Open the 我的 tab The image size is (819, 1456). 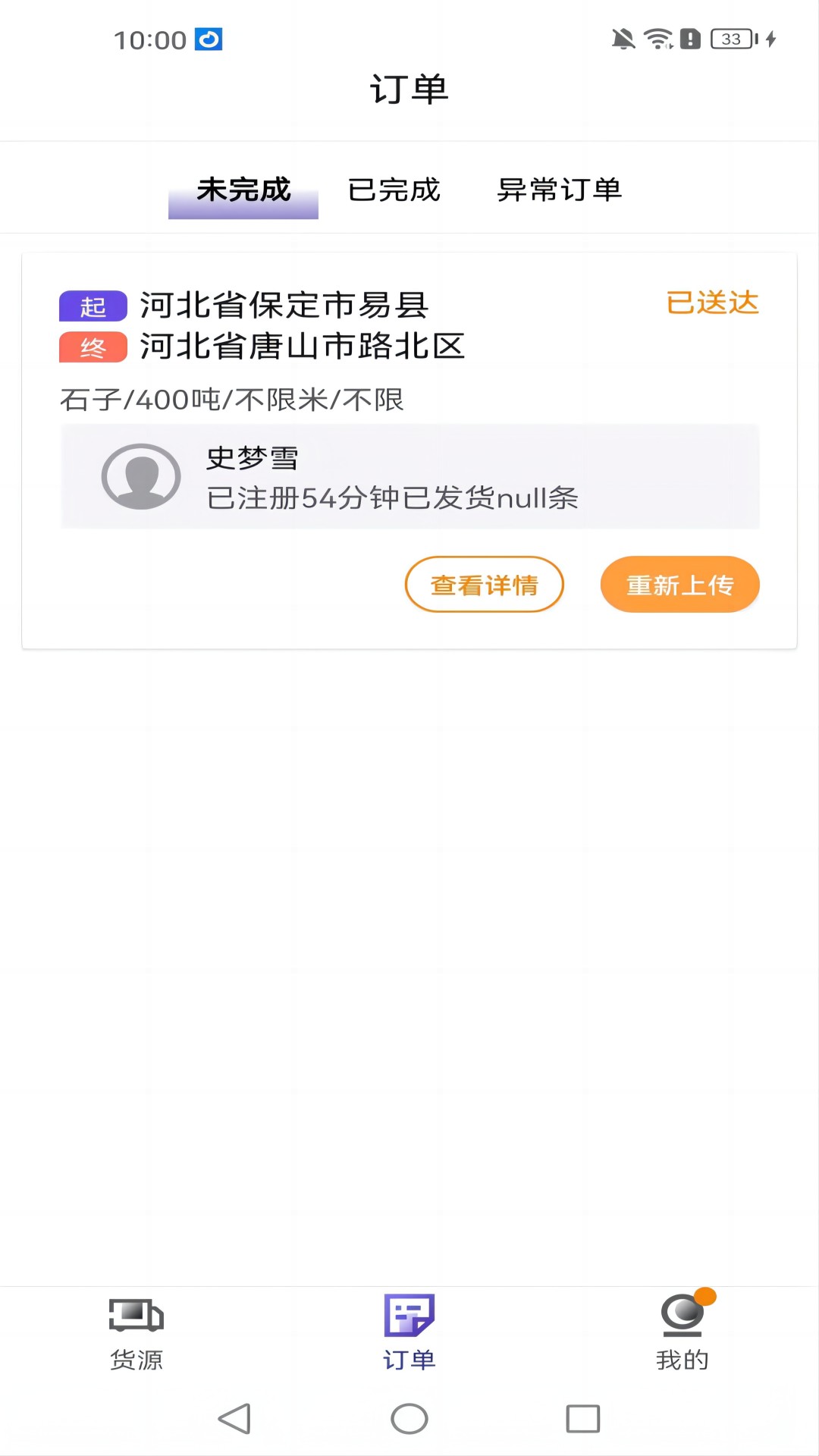[682, 1334]
